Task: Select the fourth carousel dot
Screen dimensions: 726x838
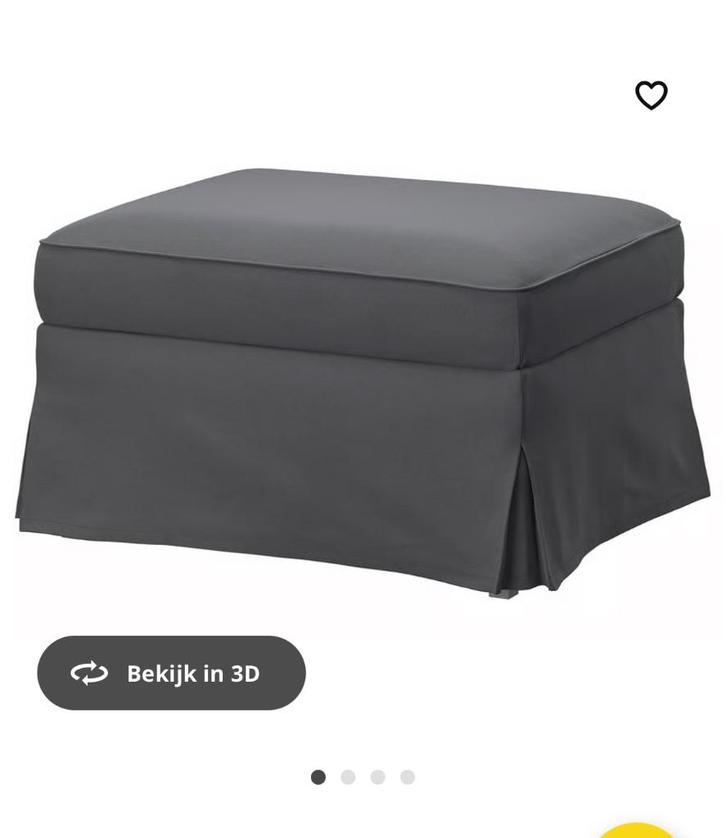Action: tap(405, 775)
